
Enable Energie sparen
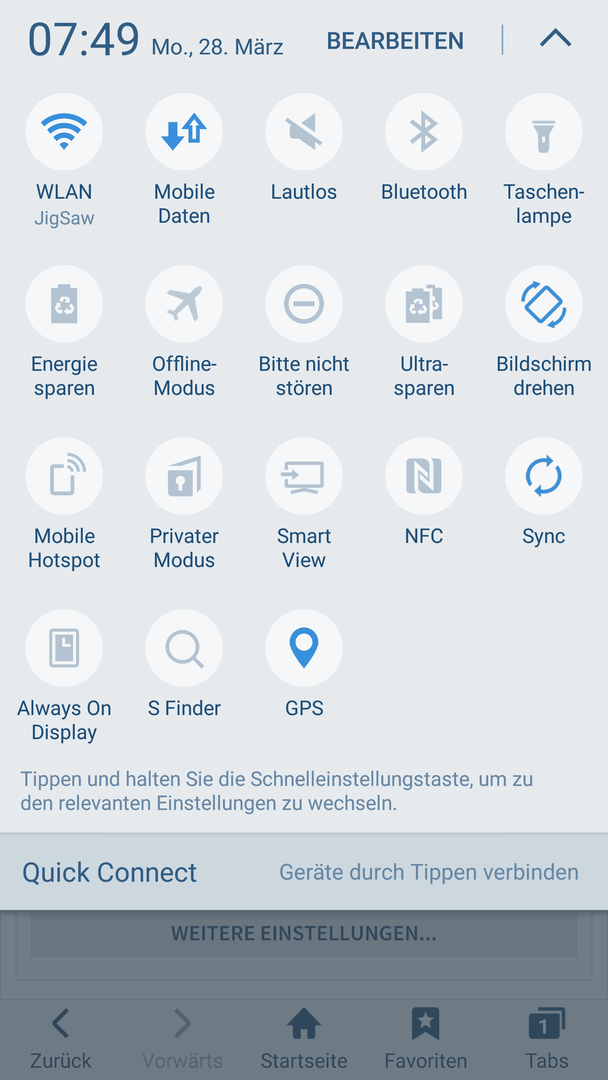[64, 304]
